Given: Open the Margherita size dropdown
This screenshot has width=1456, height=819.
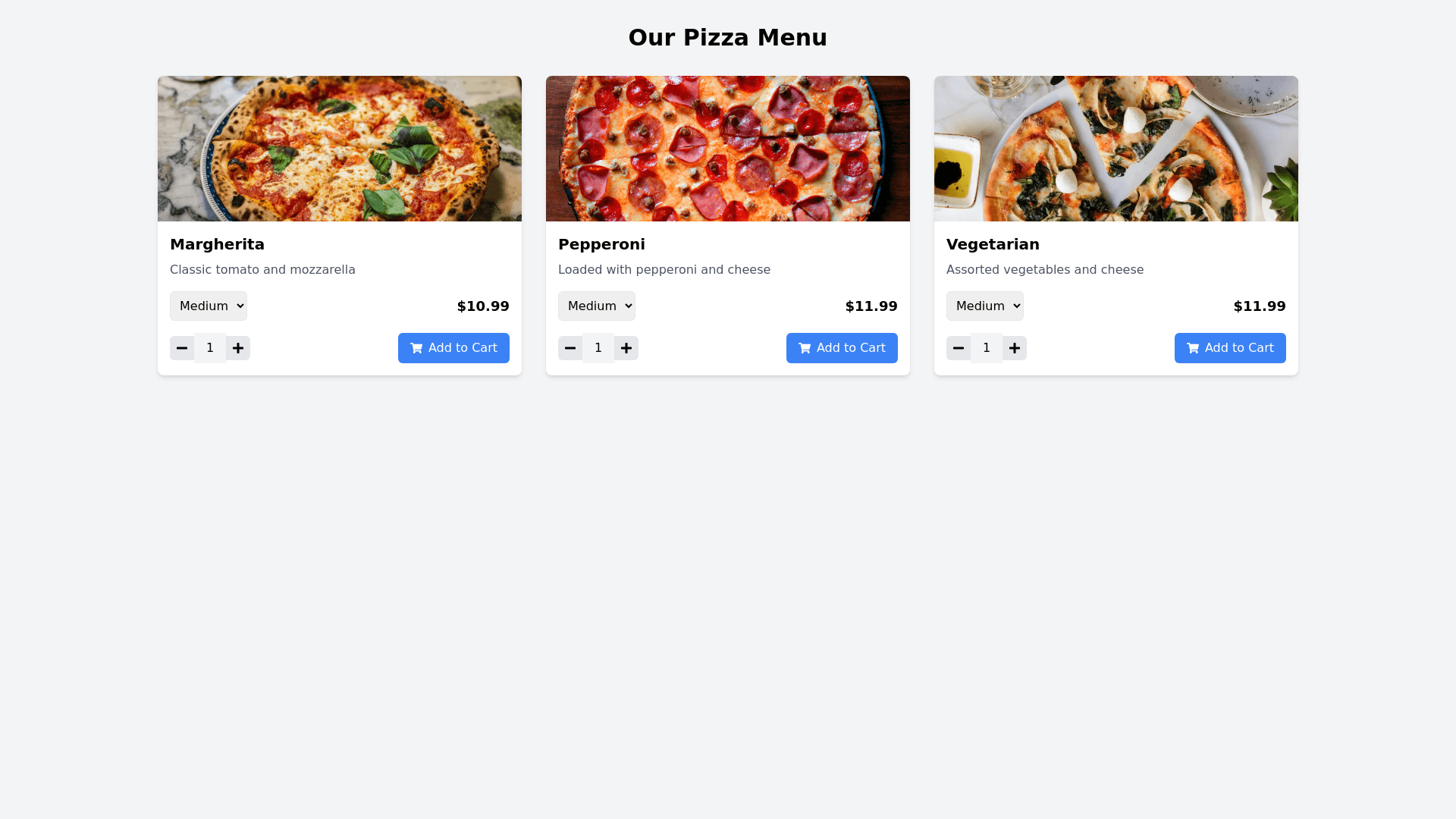Looking at the screenshot, I should (209, 306).
